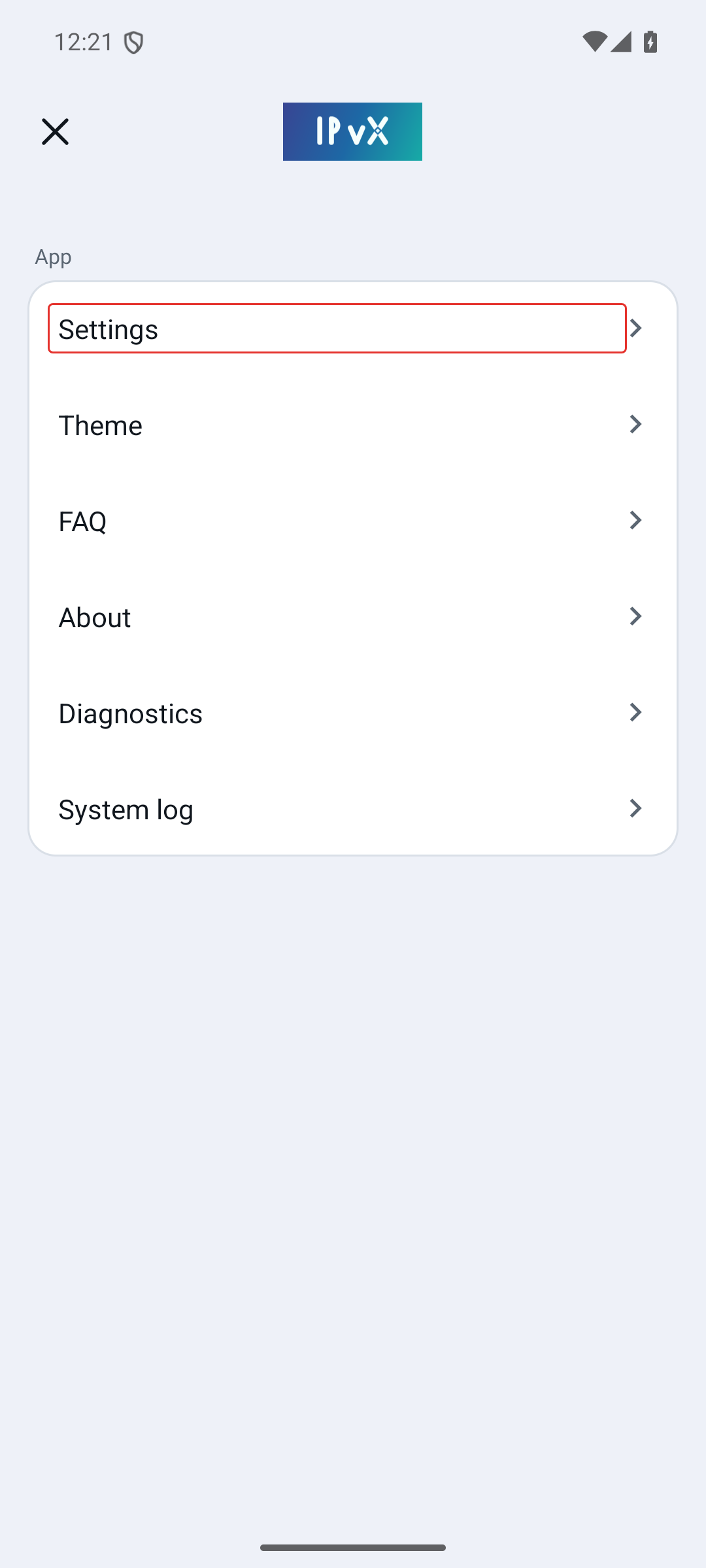Open the About section
The height and width of the screenshot is (1568, 706).
coord(353,617)
